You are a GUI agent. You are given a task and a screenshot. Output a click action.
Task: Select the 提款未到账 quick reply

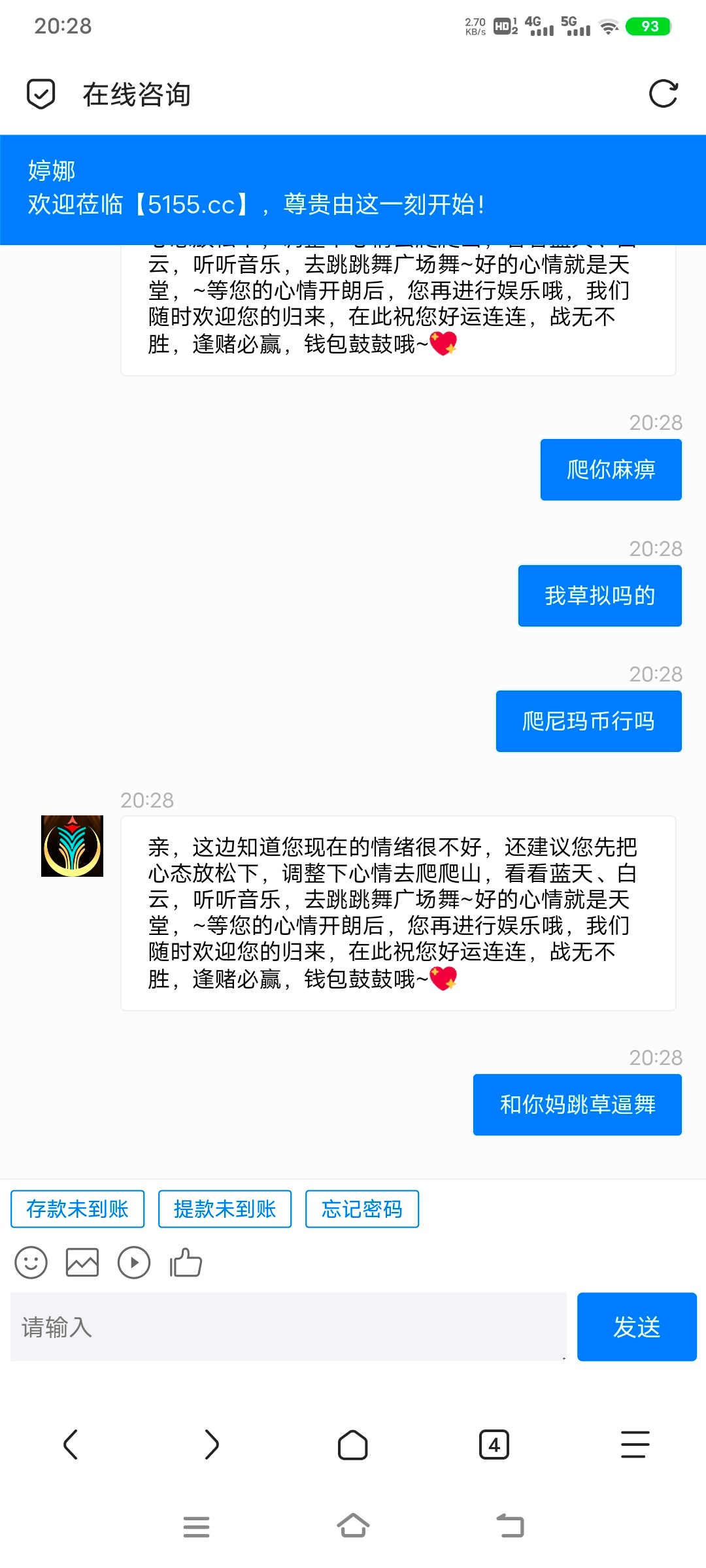(x=225, y=1209)
